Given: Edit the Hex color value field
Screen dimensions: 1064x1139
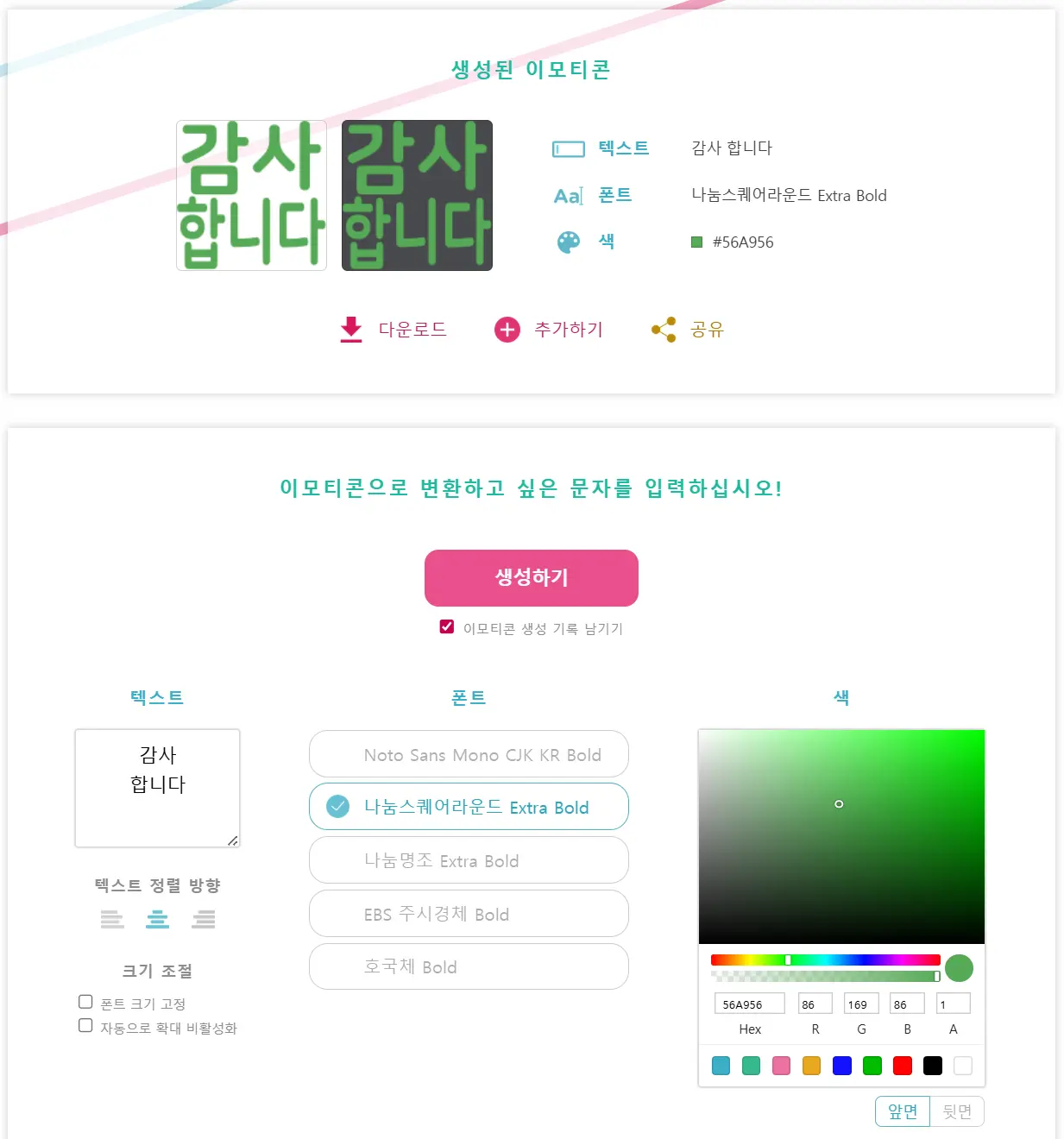Looking at the screenshot, I should [749, 1004].
